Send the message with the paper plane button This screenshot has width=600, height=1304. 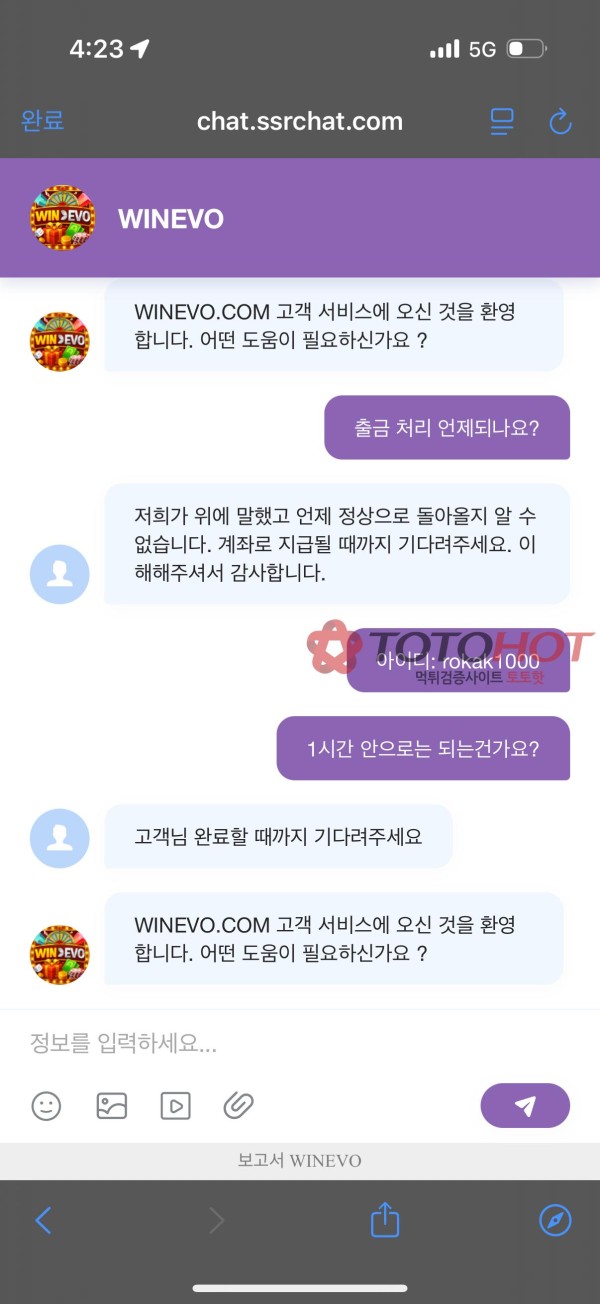point(525,1105)
